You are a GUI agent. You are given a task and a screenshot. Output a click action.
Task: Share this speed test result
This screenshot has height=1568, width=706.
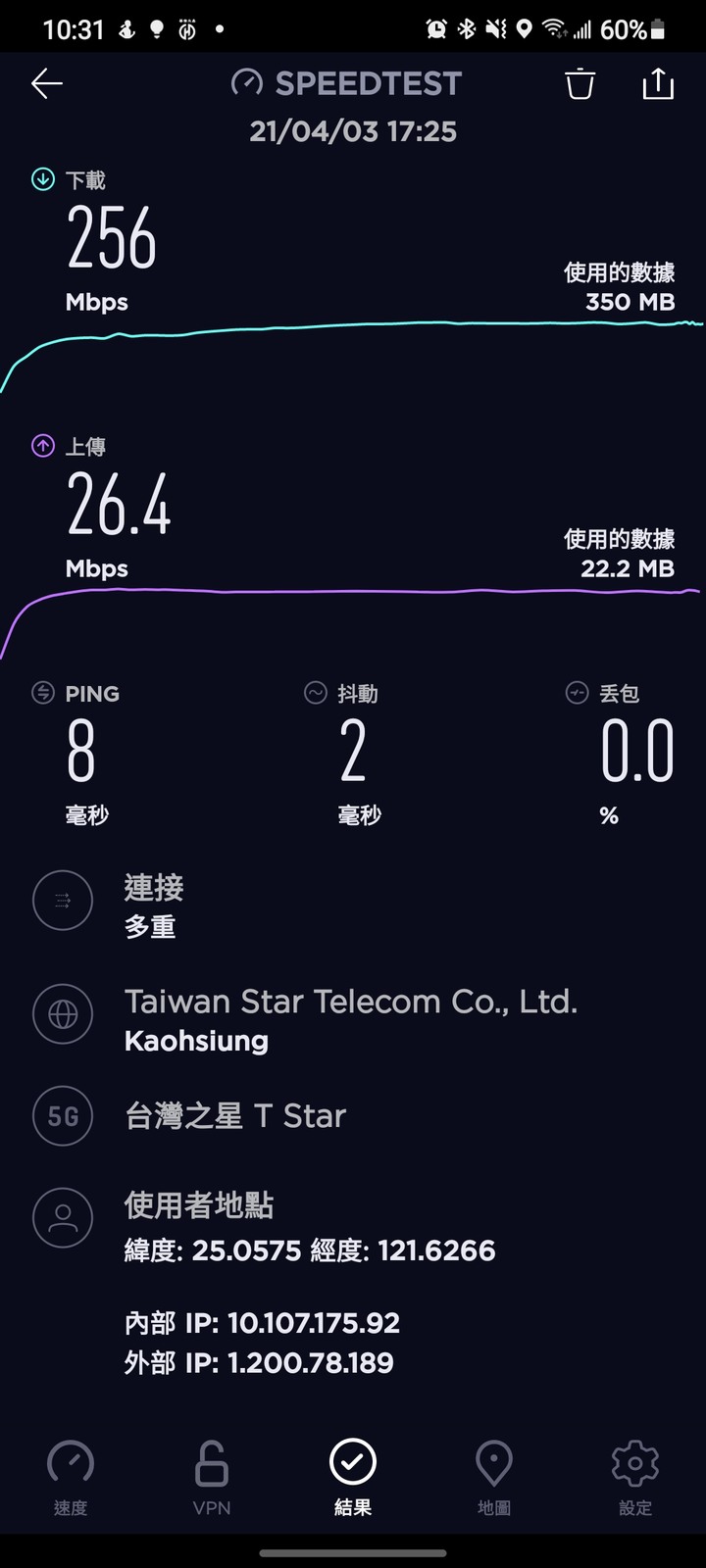pos(658,84)
